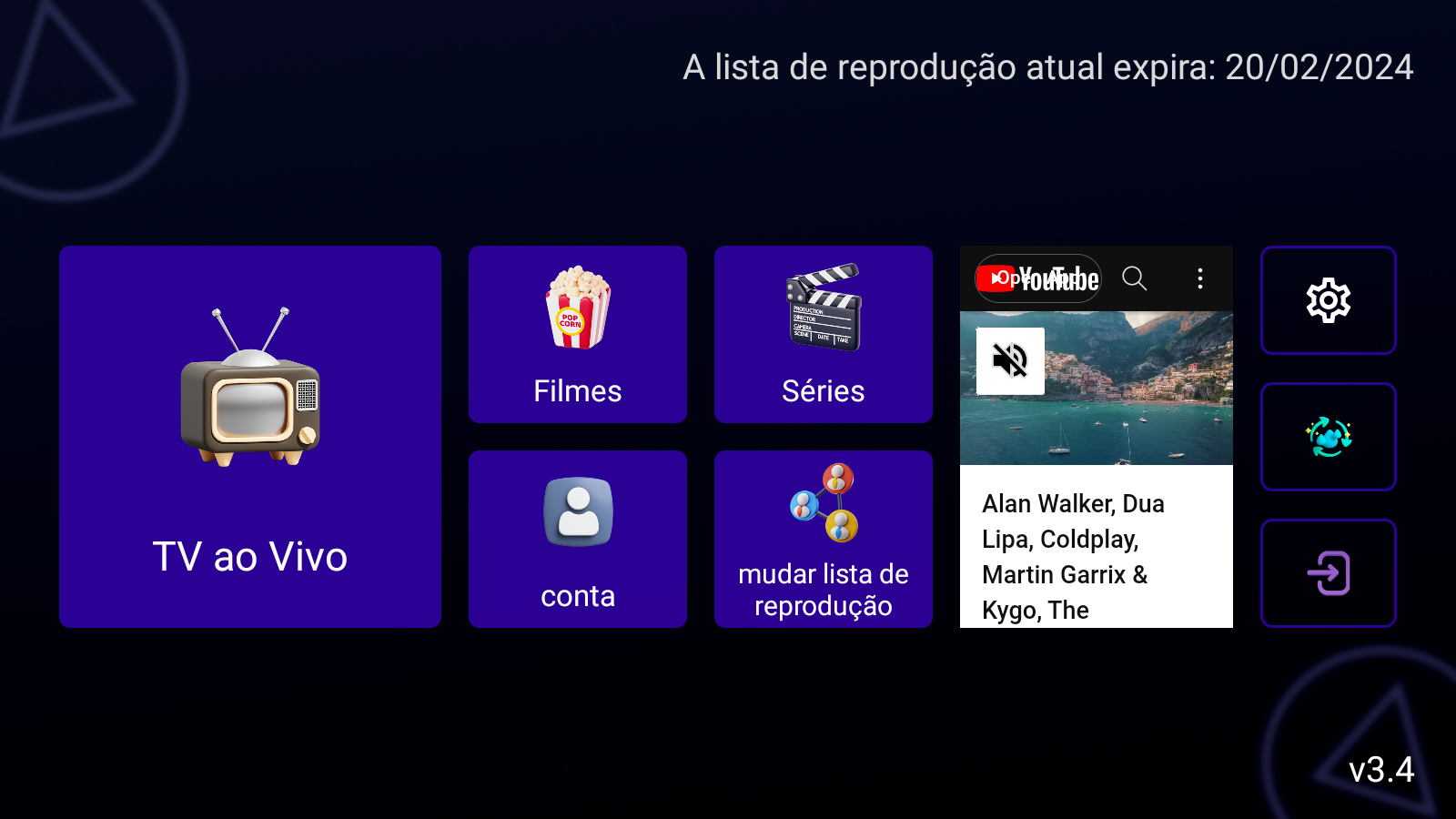
Task: Select mudar lista de reprodução
Action: (824, 539)
